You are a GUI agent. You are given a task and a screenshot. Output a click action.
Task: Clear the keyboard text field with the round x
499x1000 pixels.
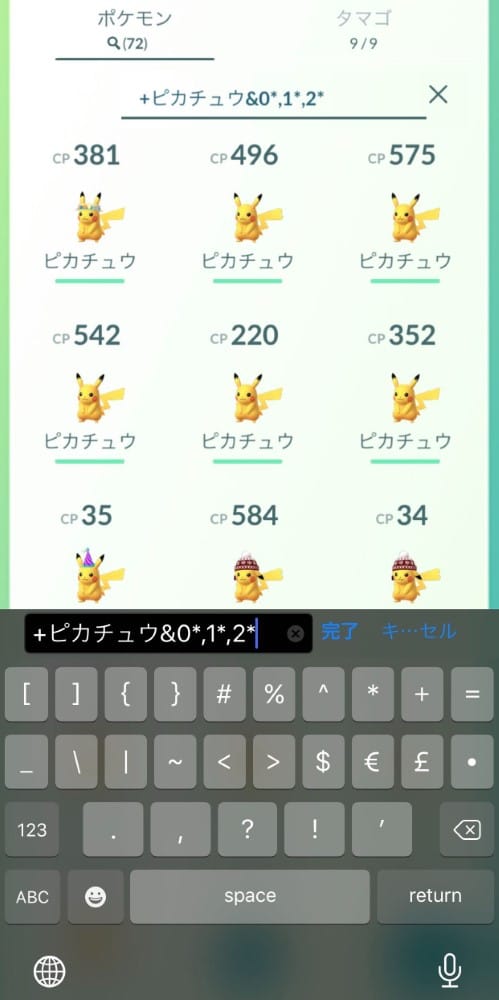(x=295, y=633)
